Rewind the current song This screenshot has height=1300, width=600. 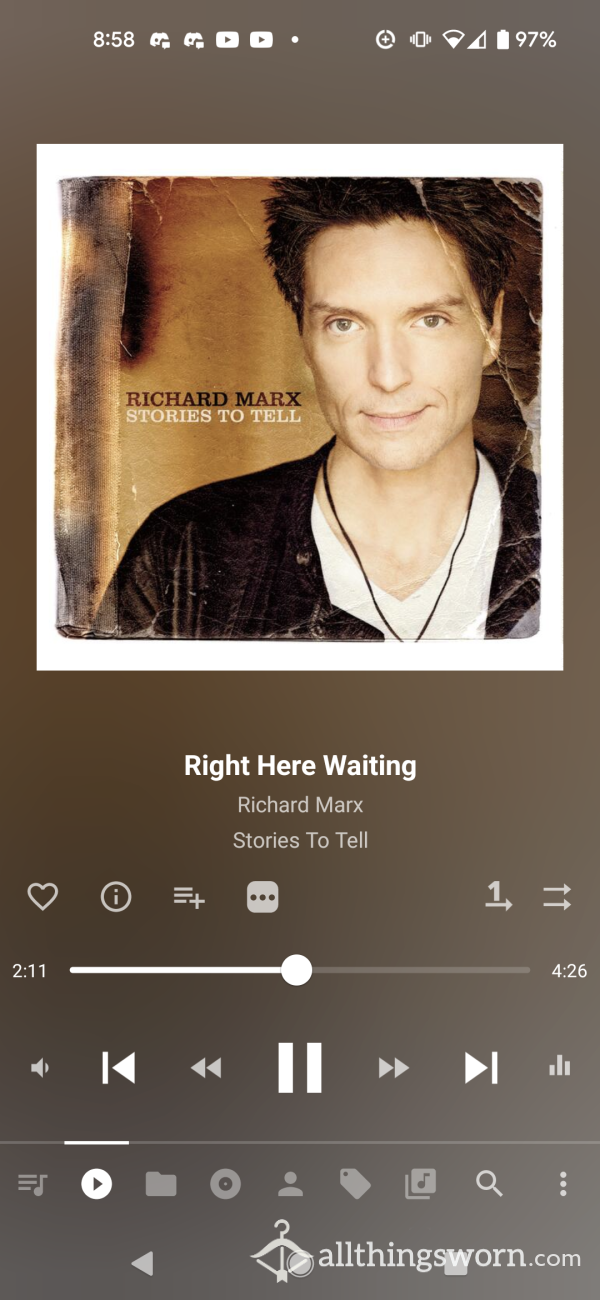pyautogui.click(x=206, y=1068)
